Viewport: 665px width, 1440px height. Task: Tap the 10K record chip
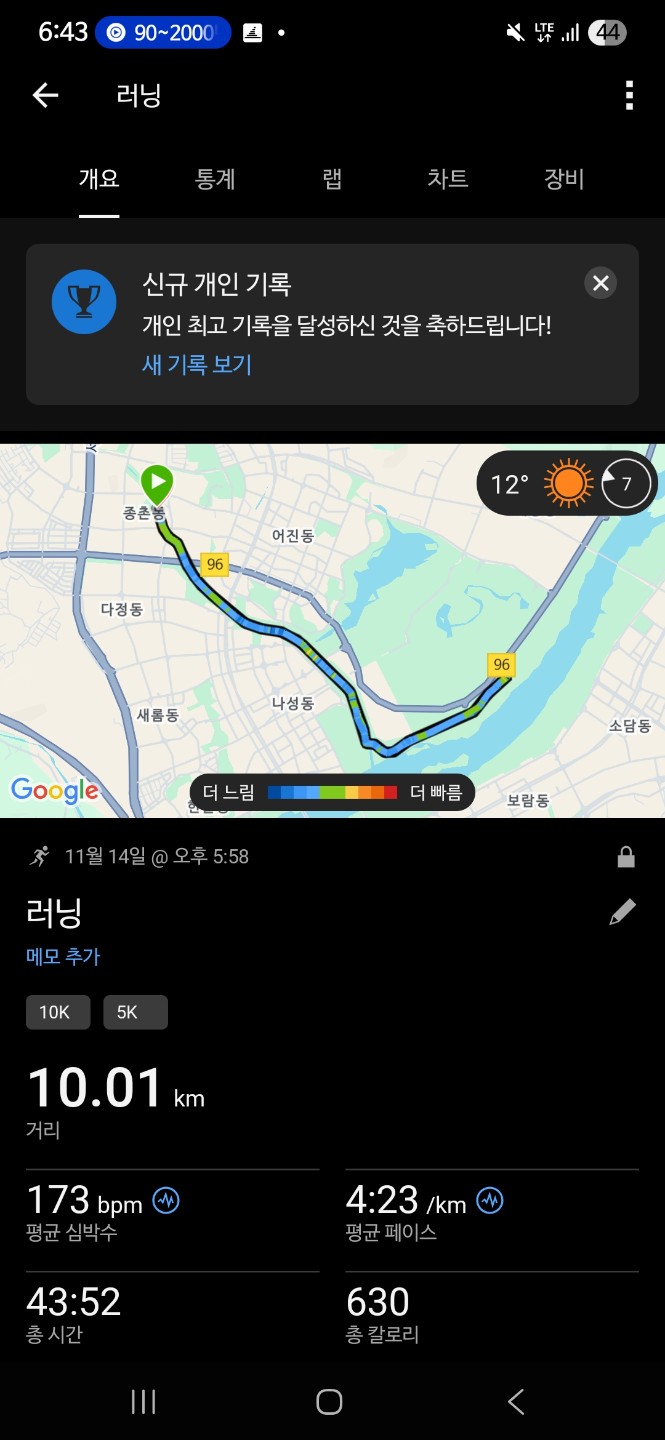coord(57,1012)
